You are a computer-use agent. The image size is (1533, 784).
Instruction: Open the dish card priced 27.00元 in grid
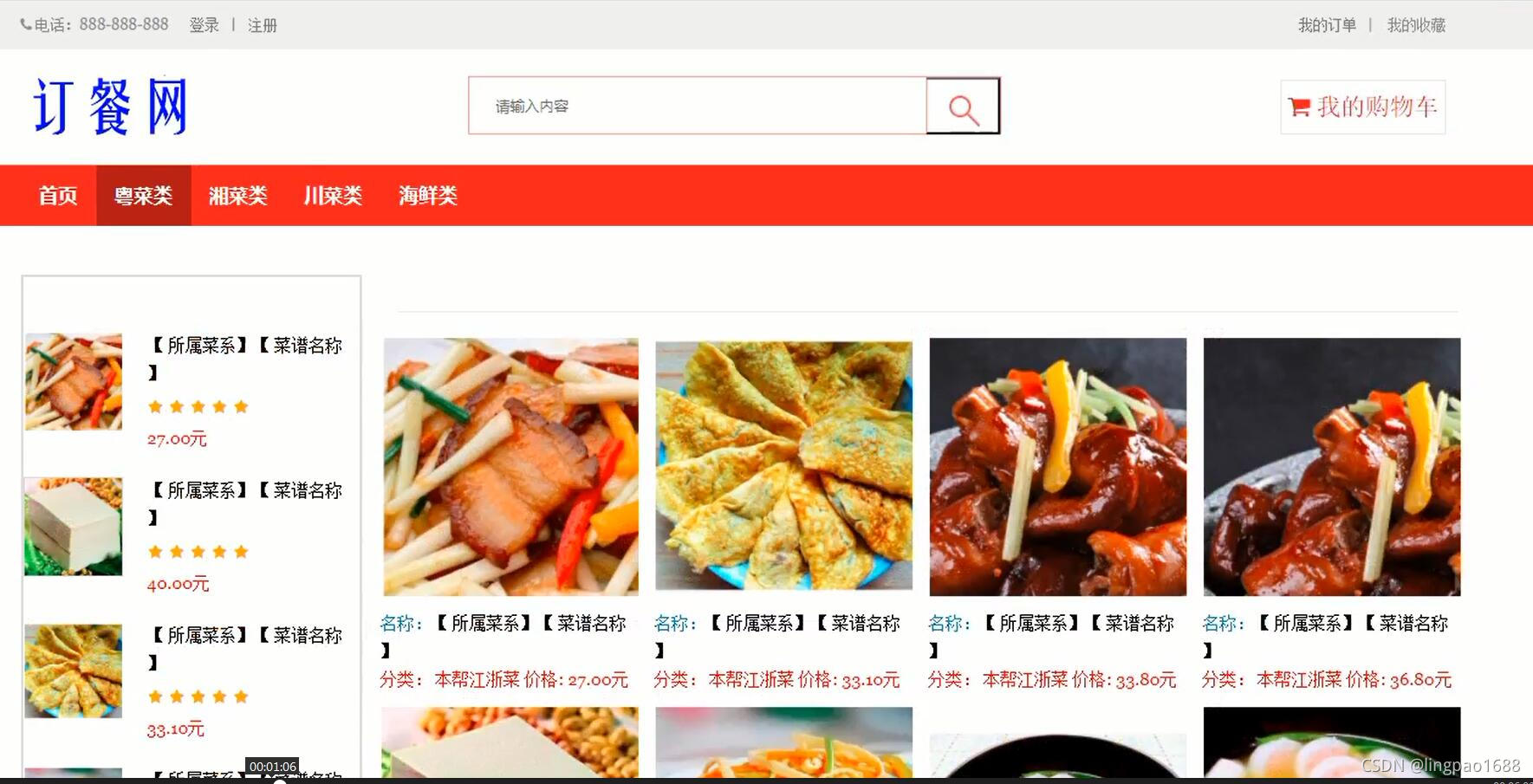tap(510, 466)
